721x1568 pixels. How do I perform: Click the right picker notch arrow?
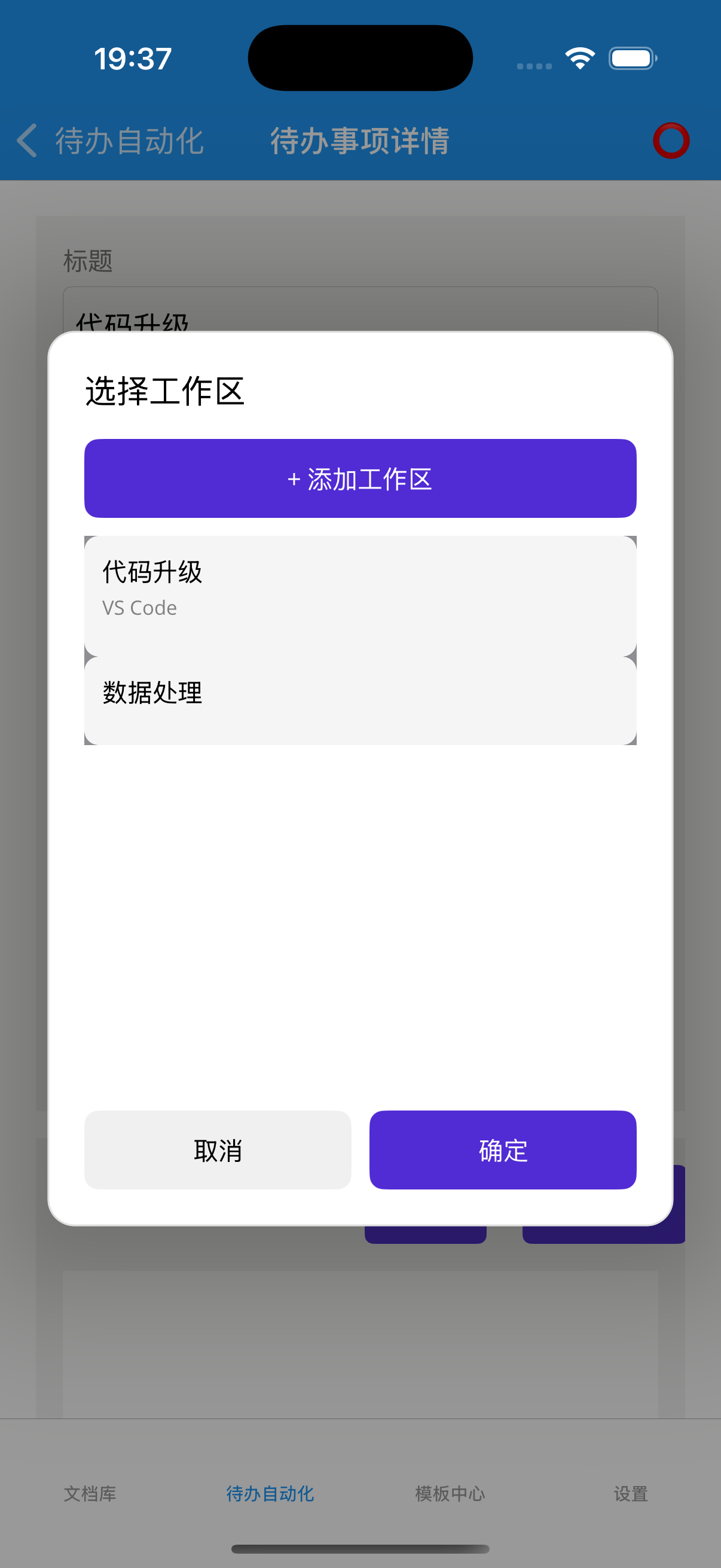[631, 656]
